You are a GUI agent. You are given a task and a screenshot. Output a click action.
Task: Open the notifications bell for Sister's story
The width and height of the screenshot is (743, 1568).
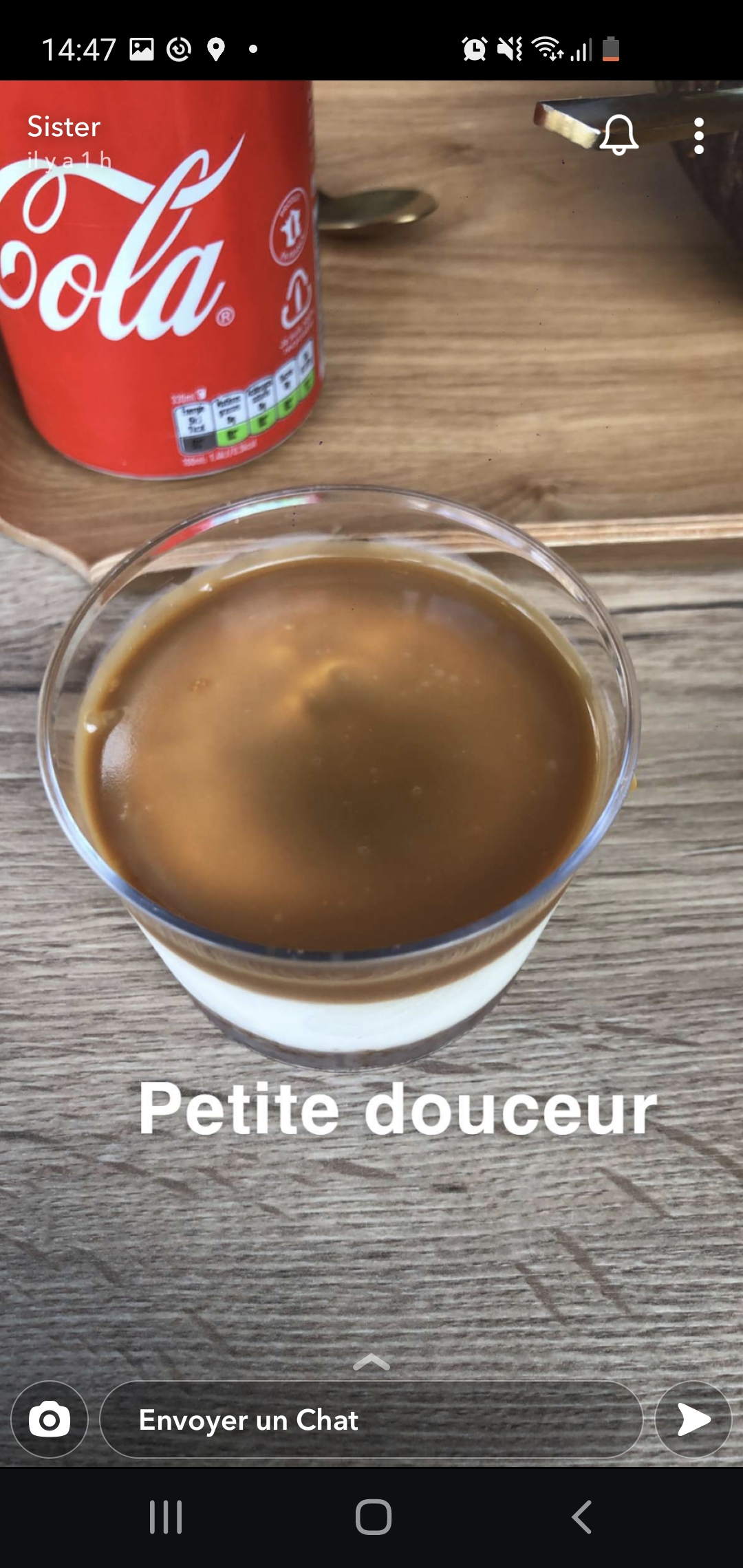(x=618, y=135)
